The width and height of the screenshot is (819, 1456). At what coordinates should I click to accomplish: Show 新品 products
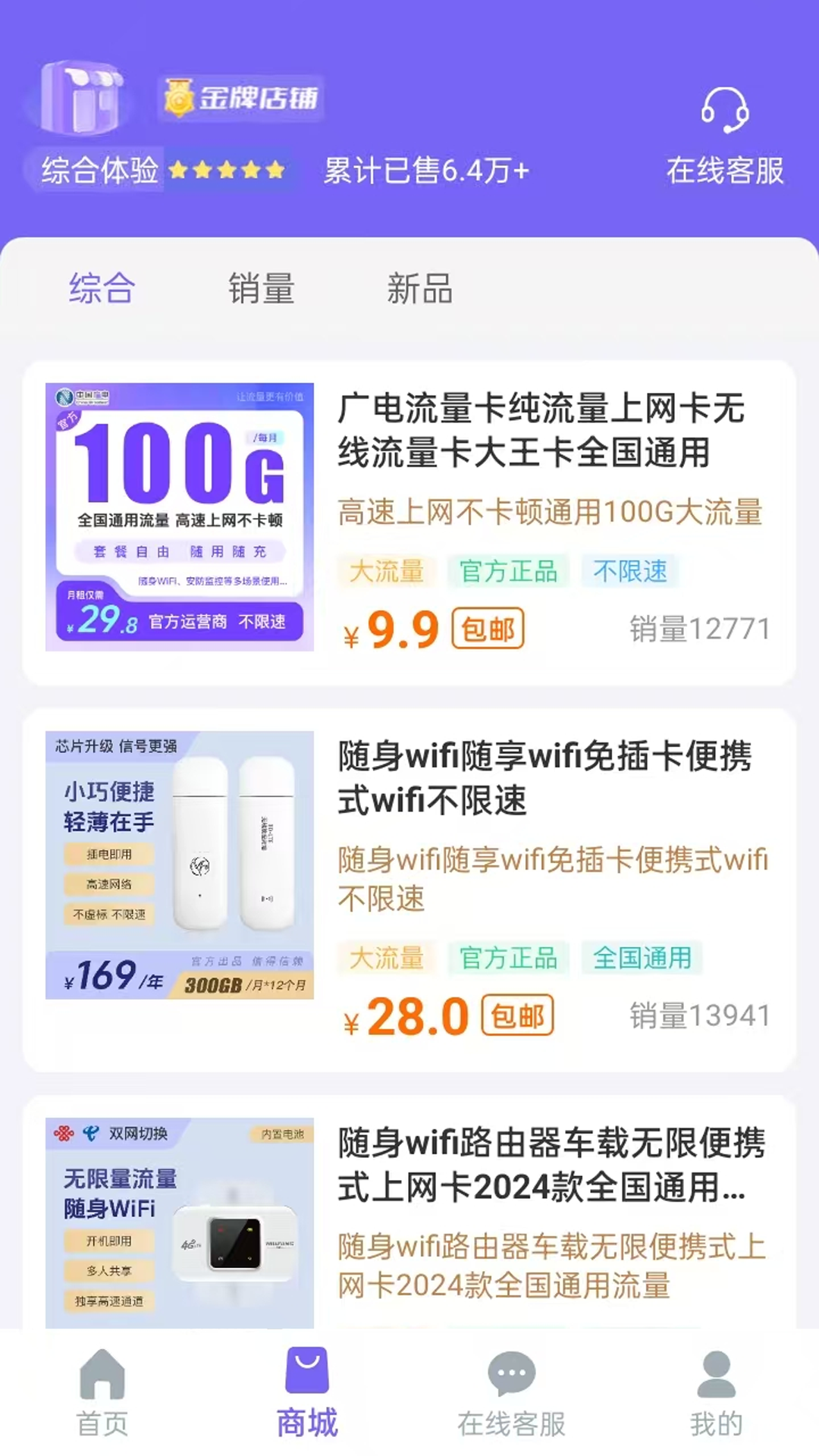[x=419, y=288]
